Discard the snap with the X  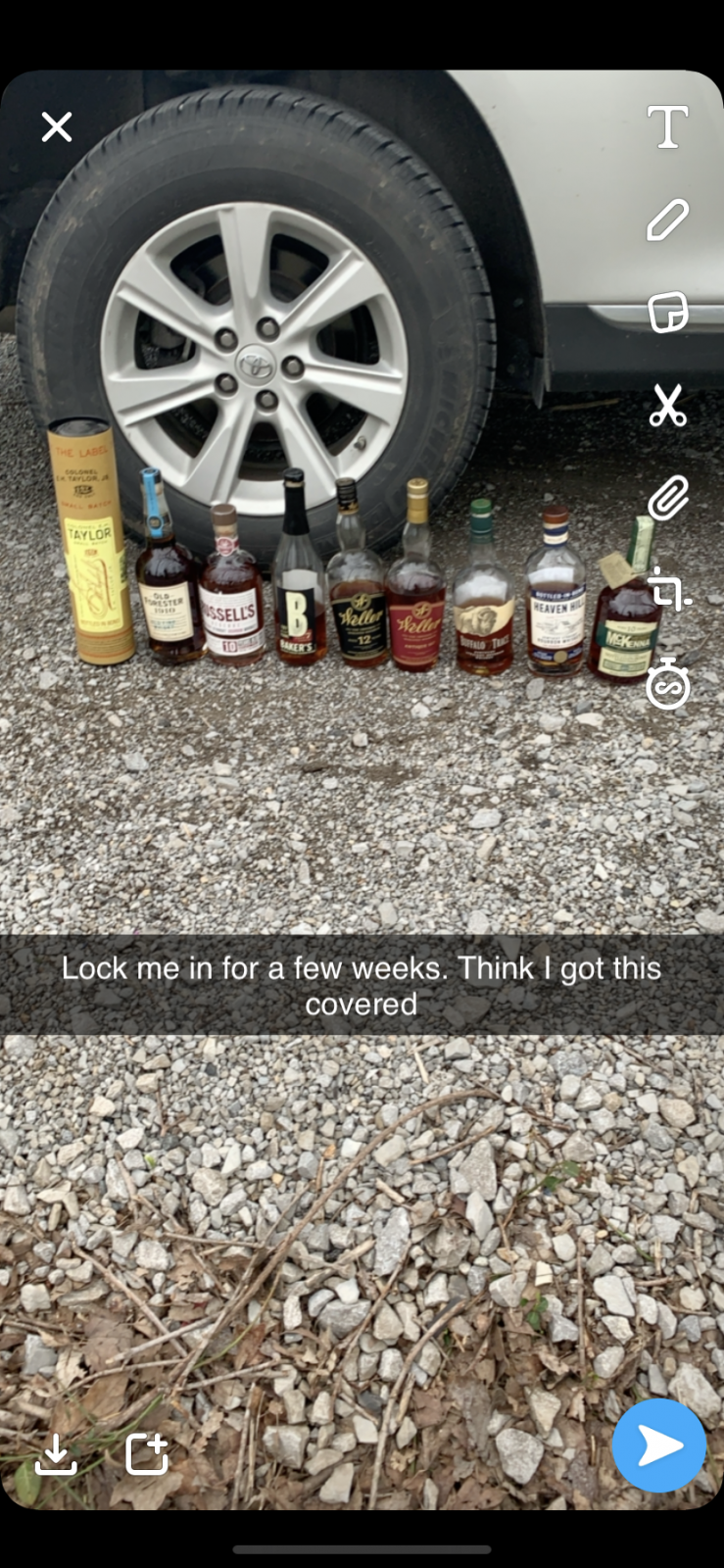click(x=57, y=126)
